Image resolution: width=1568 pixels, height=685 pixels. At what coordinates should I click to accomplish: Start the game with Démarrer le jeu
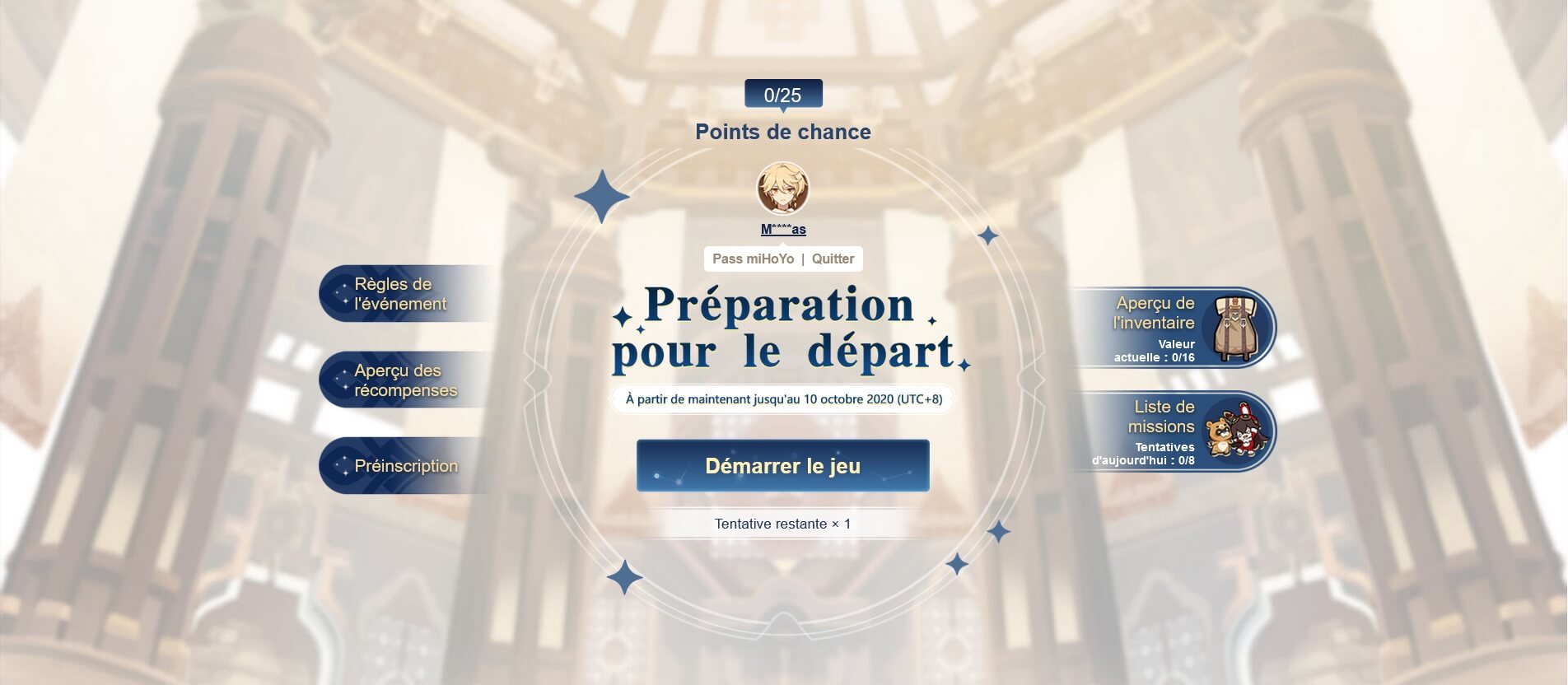click(x=782, y=466)
